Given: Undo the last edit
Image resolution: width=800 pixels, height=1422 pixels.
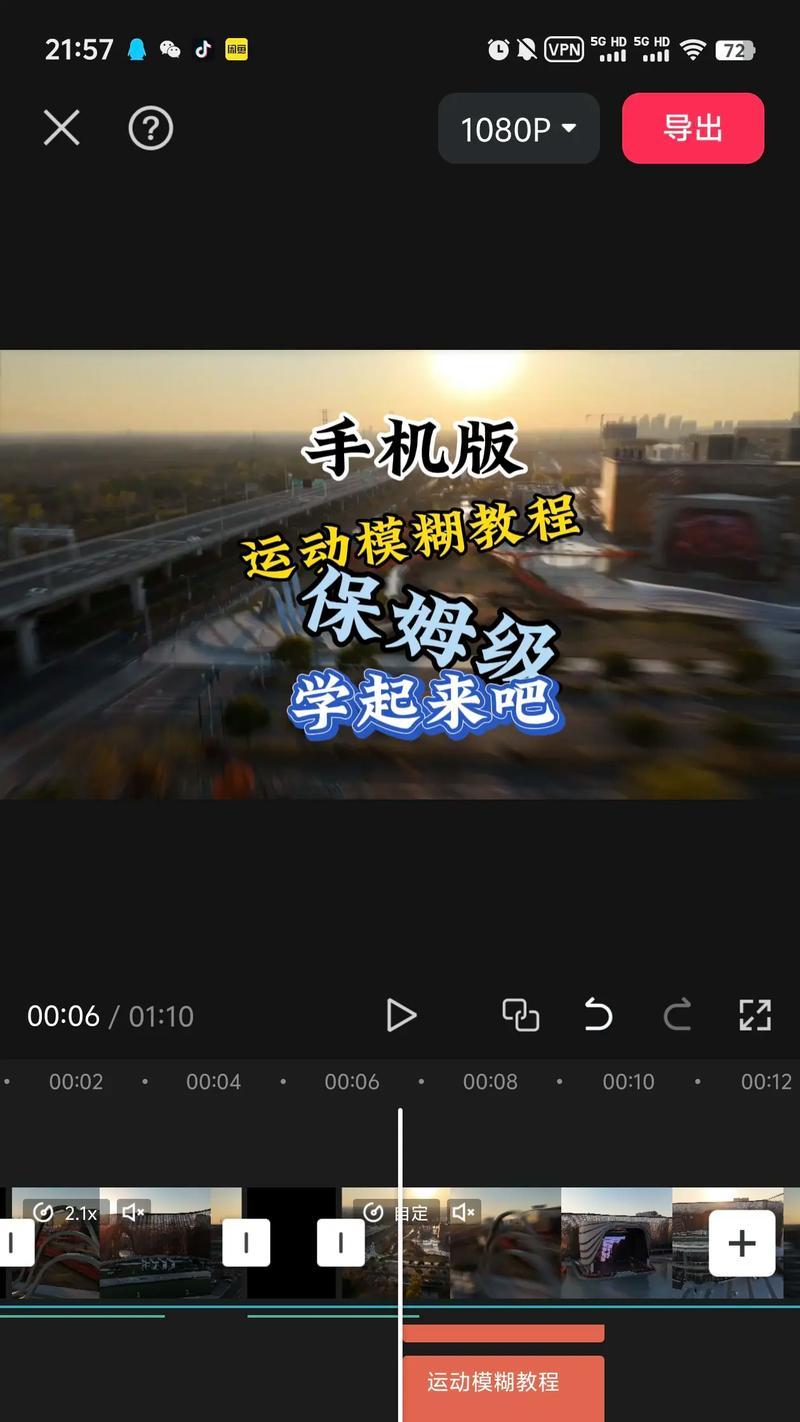Looking at the screenshot, I should (x=597, y=1015).
